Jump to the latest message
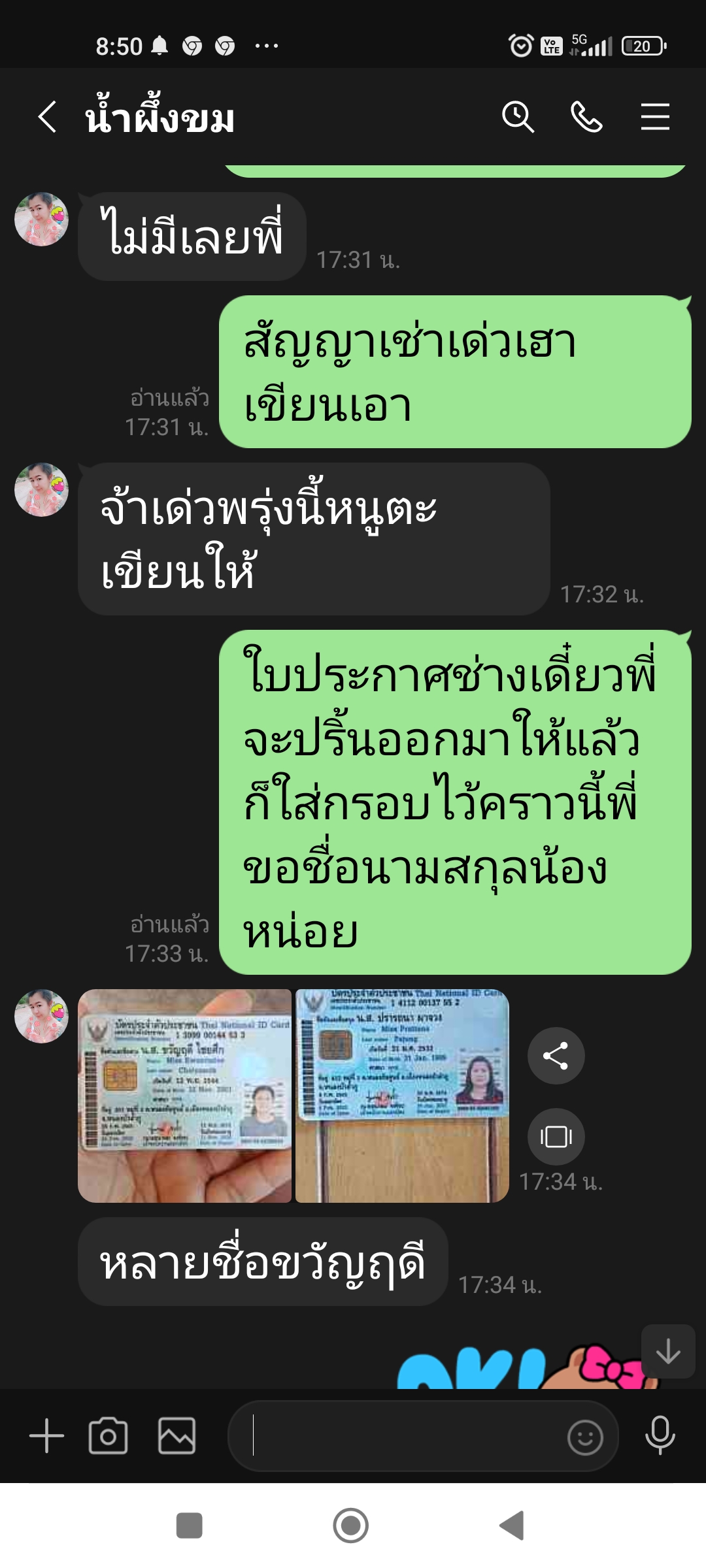Screen dimensions: 706x1568 (x=668, y=1351)
